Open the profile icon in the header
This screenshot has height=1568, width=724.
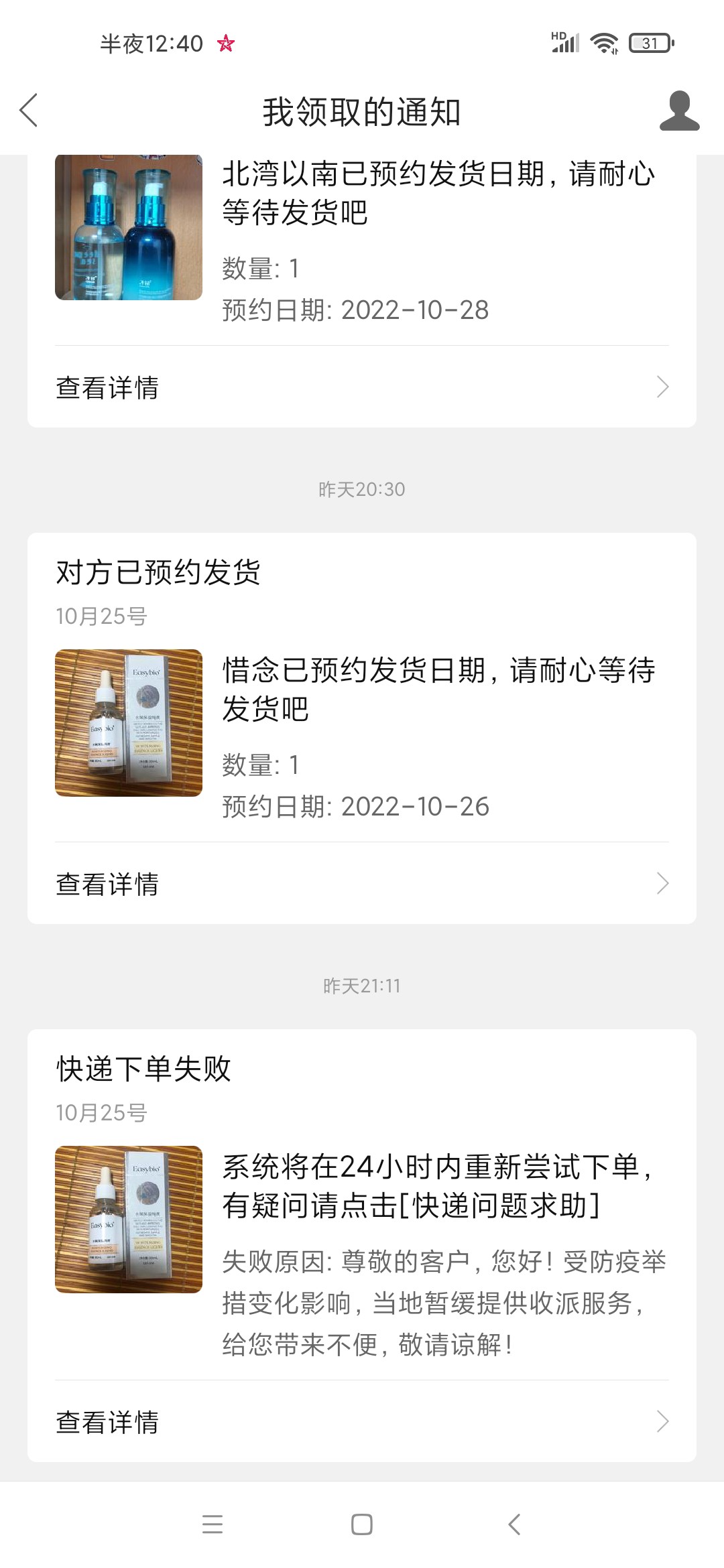click(x=679, y=111)
